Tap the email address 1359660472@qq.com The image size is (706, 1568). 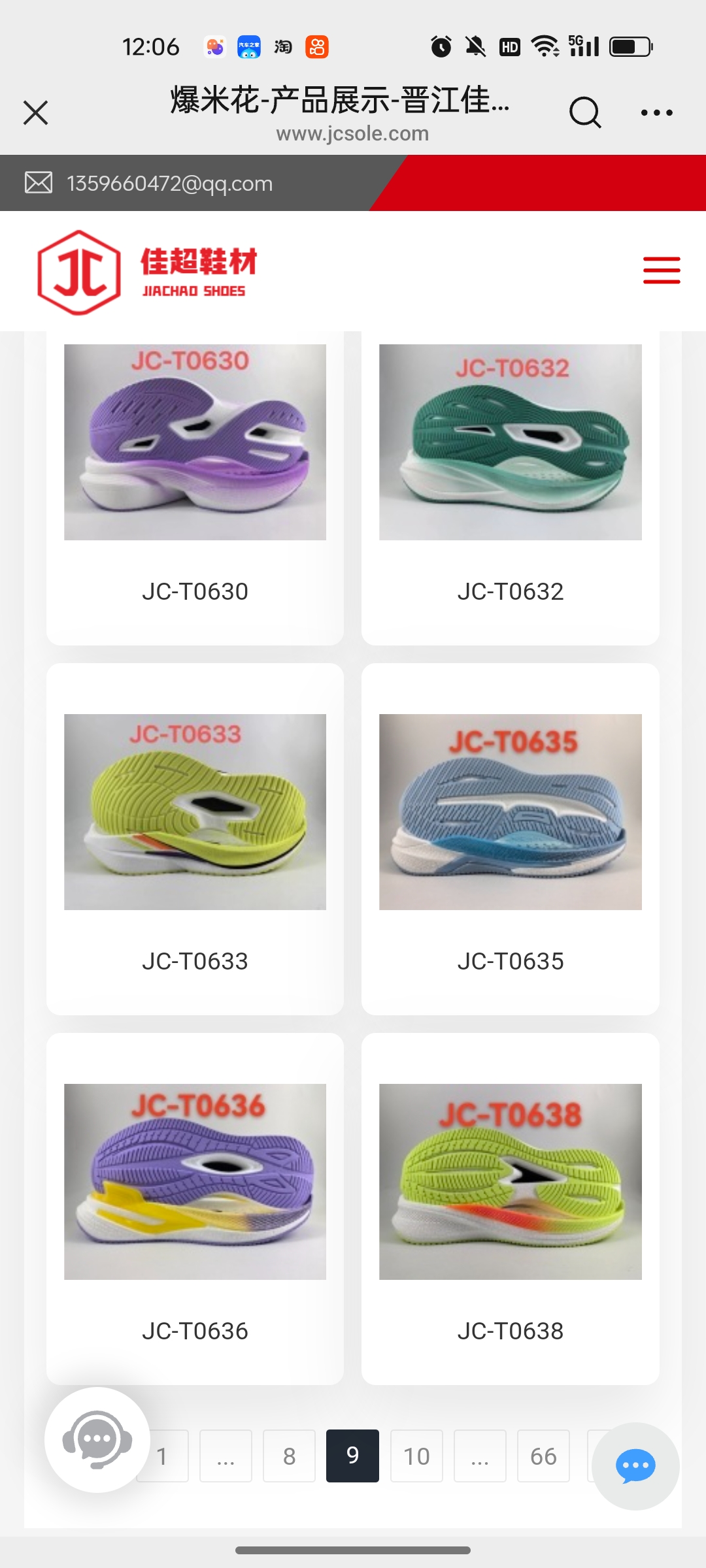tap(169, 184)
